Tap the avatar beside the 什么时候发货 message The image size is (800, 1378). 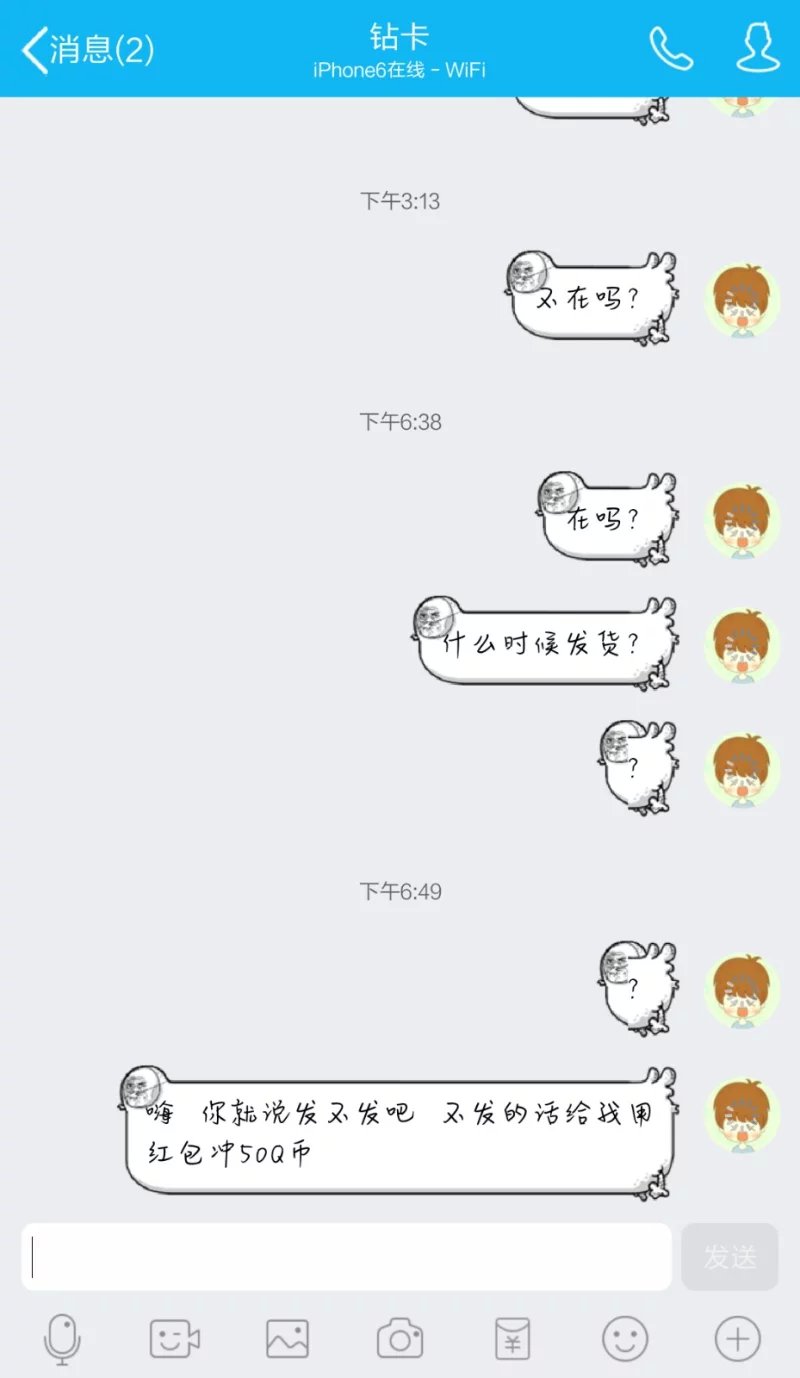[741, 645]
